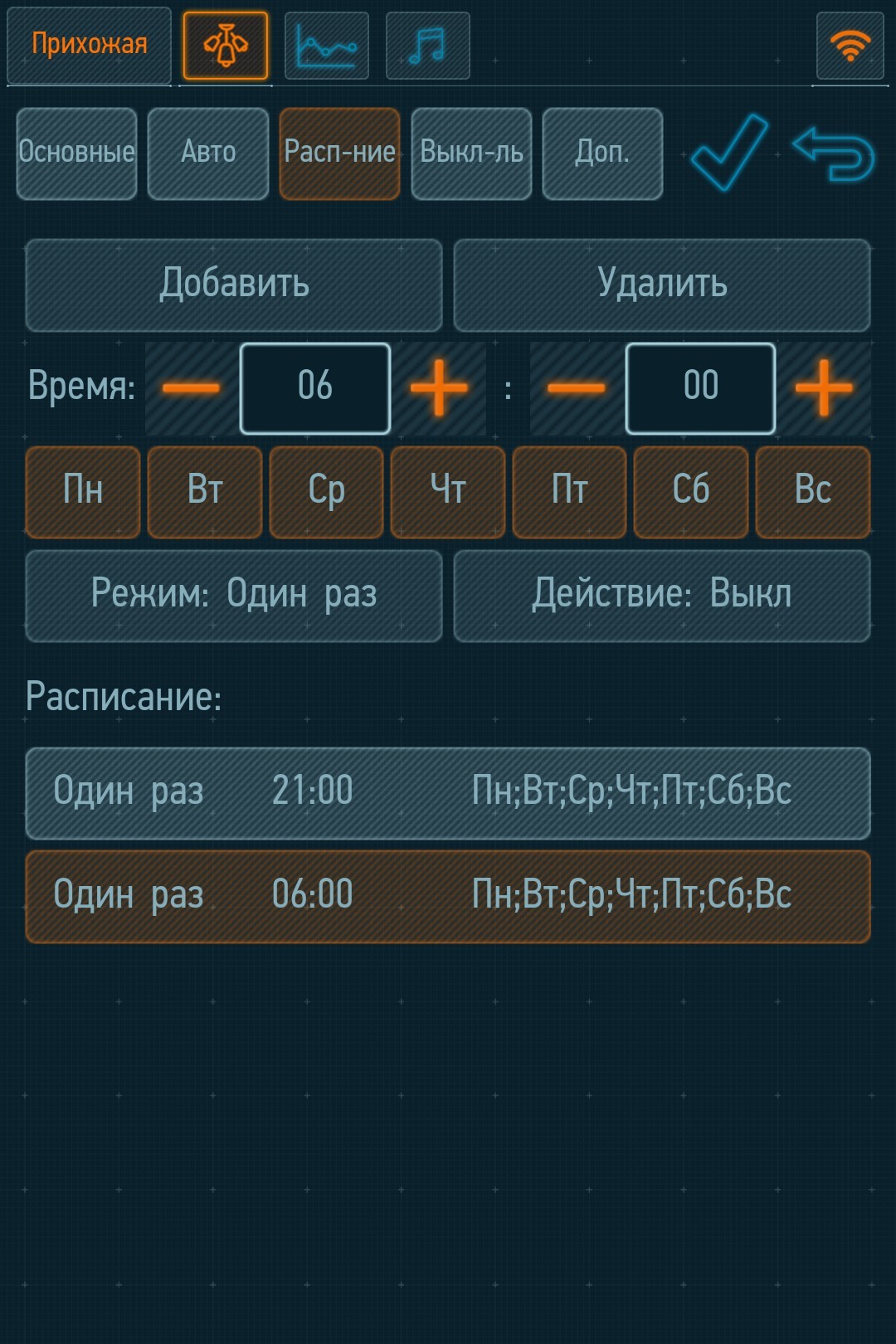Go back with the return arrow
This screenshot has height=1344, width=896.
coord(834,153)
